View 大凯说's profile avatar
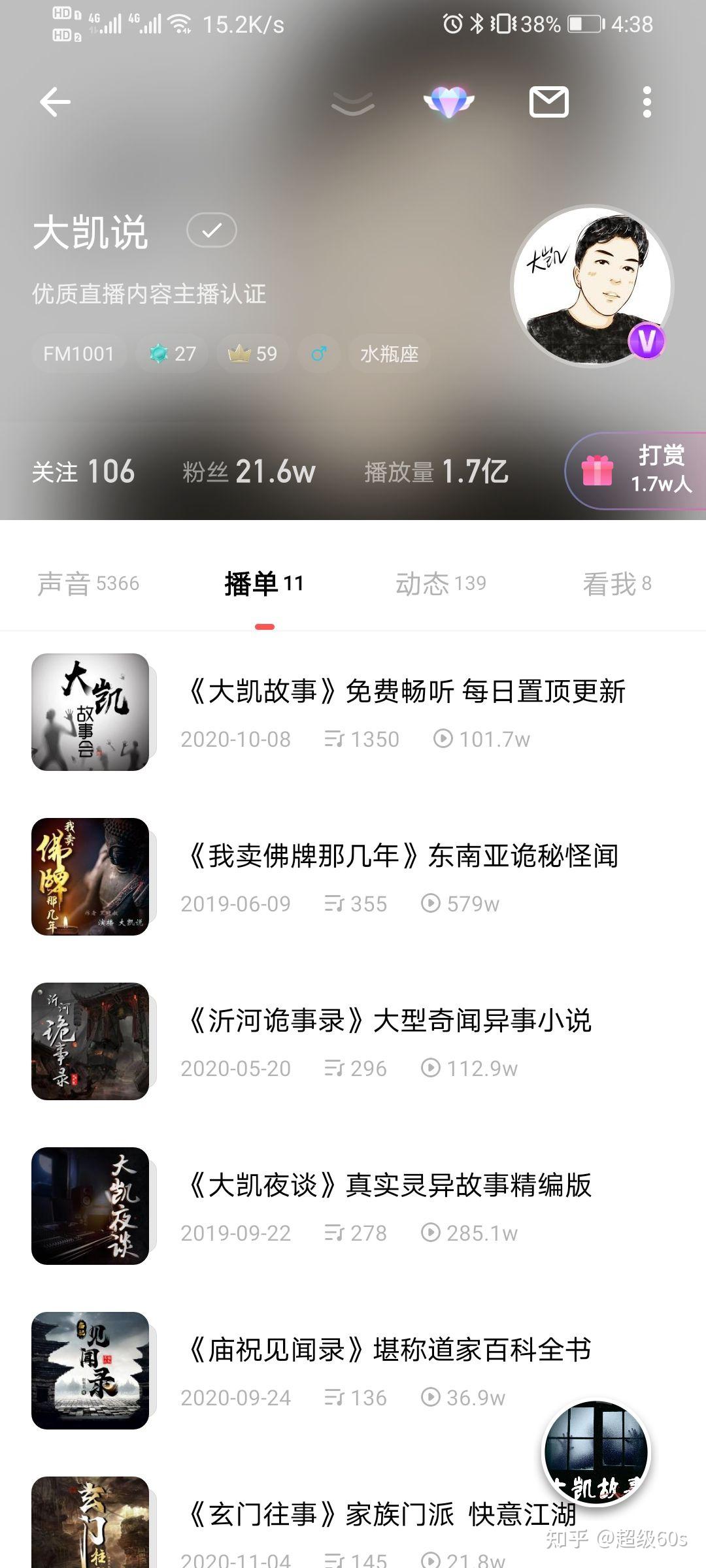This screenshot has width=706, height=1568. pyautogui.click(x=592, y=286)
